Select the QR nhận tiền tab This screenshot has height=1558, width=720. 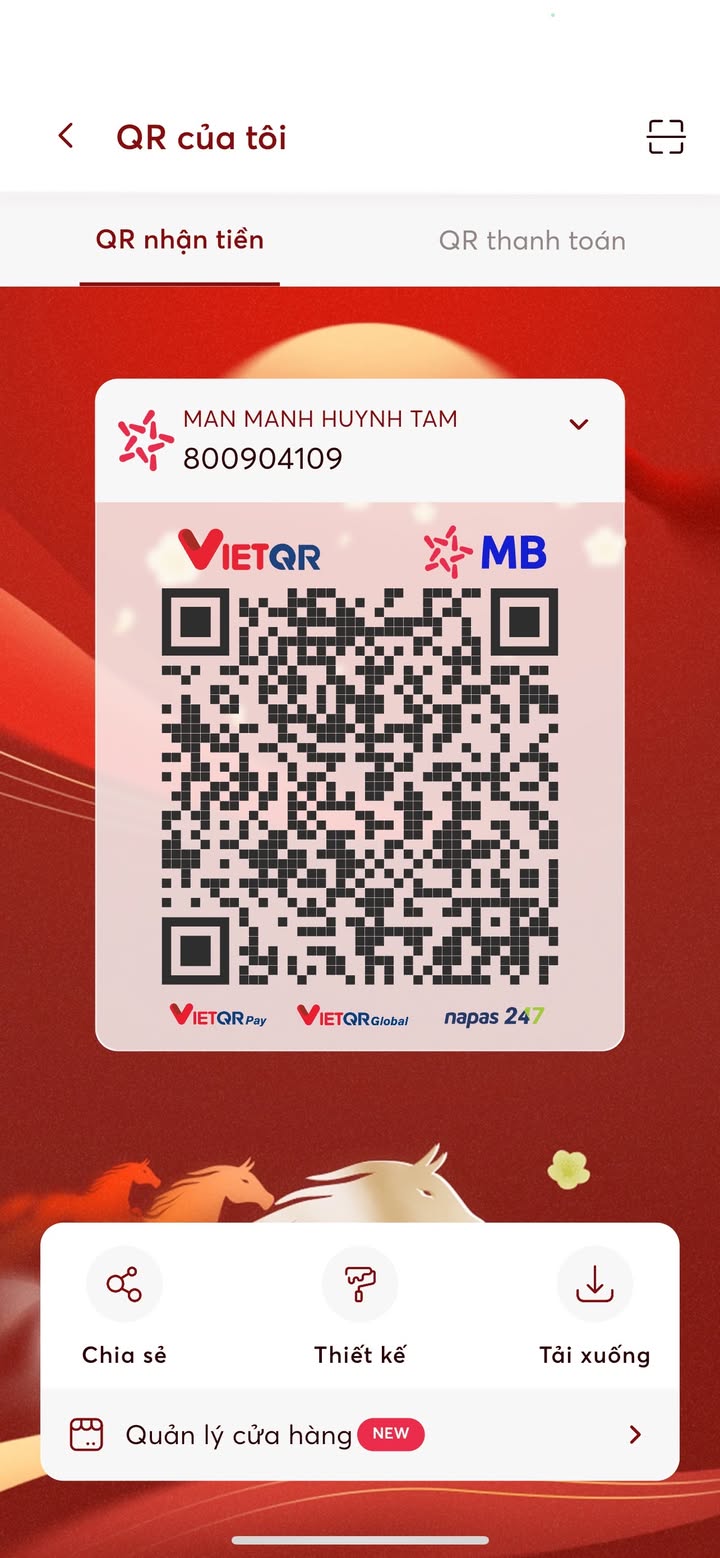pyautogui.click(x=180, y=240)
